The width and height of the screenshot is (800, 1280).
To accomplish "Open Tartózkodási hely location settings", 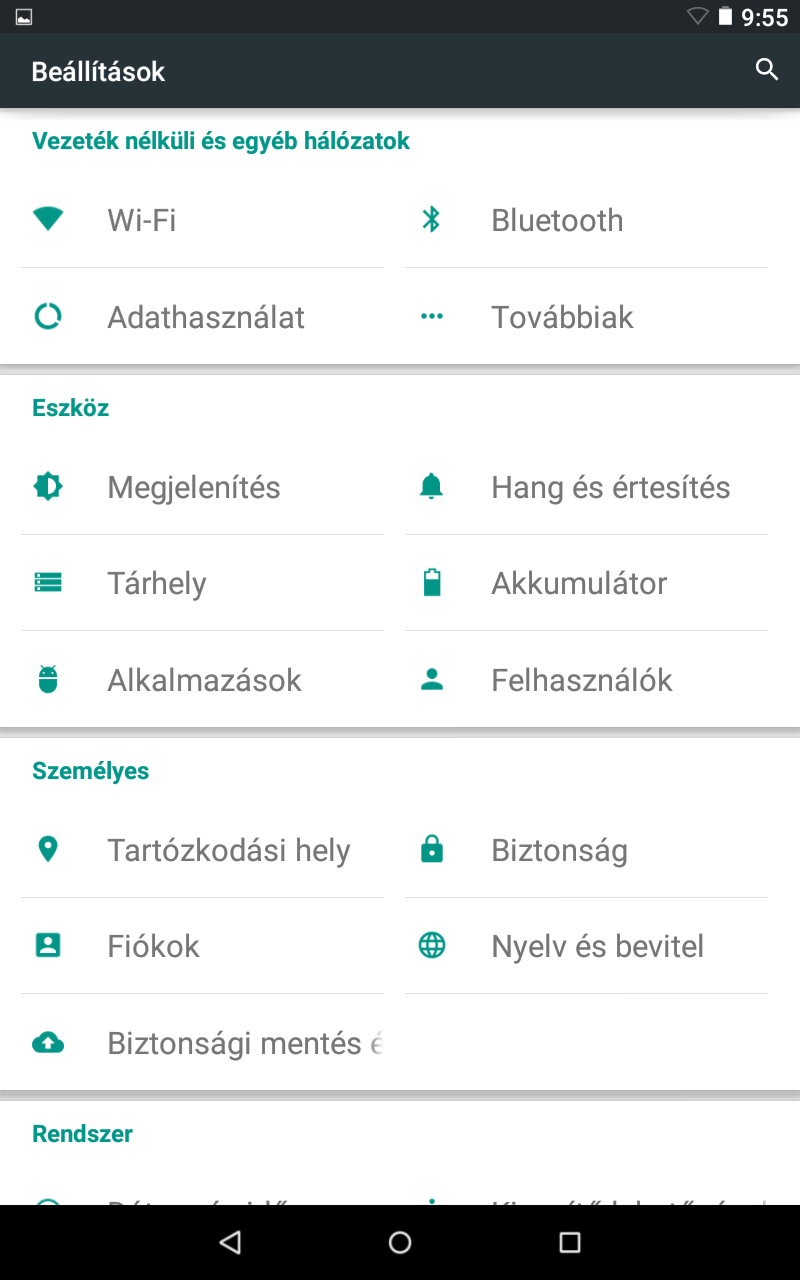I will [202, 850].
